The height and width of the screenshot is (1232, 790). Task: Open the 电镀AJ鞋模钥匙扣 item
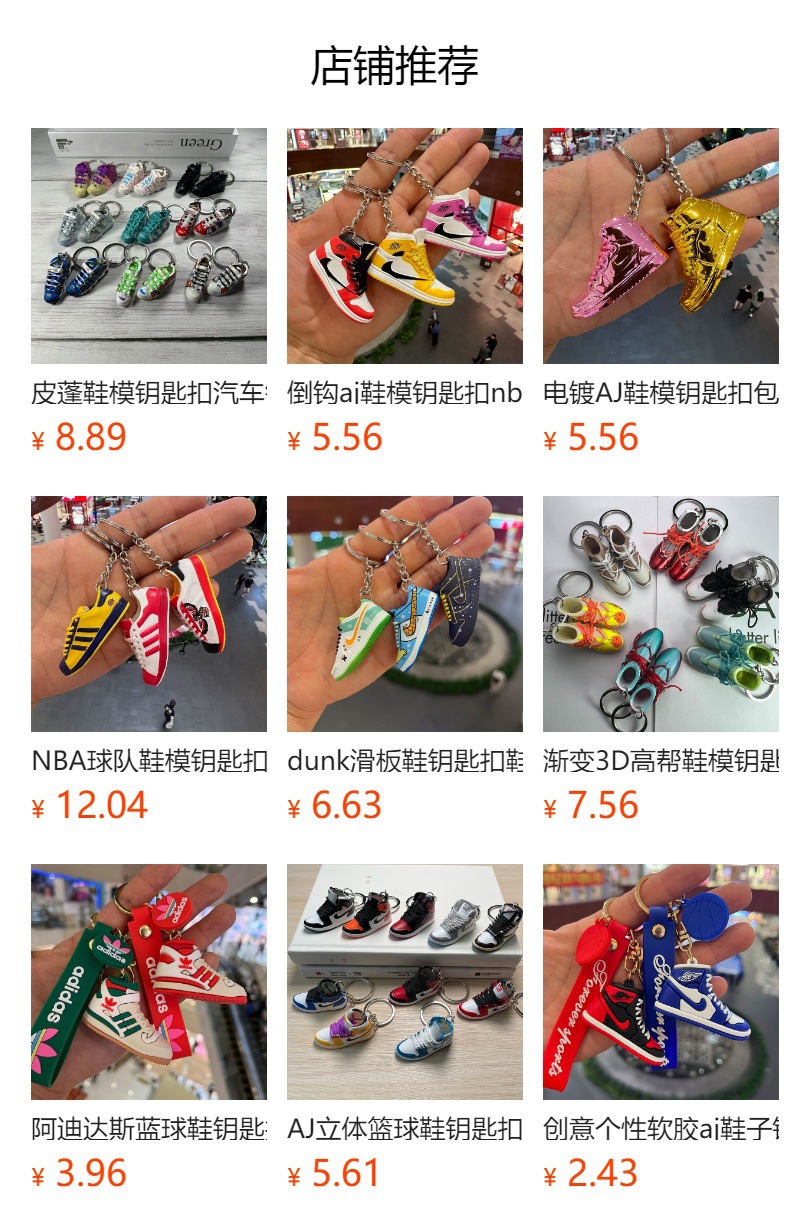click(660, 246)
